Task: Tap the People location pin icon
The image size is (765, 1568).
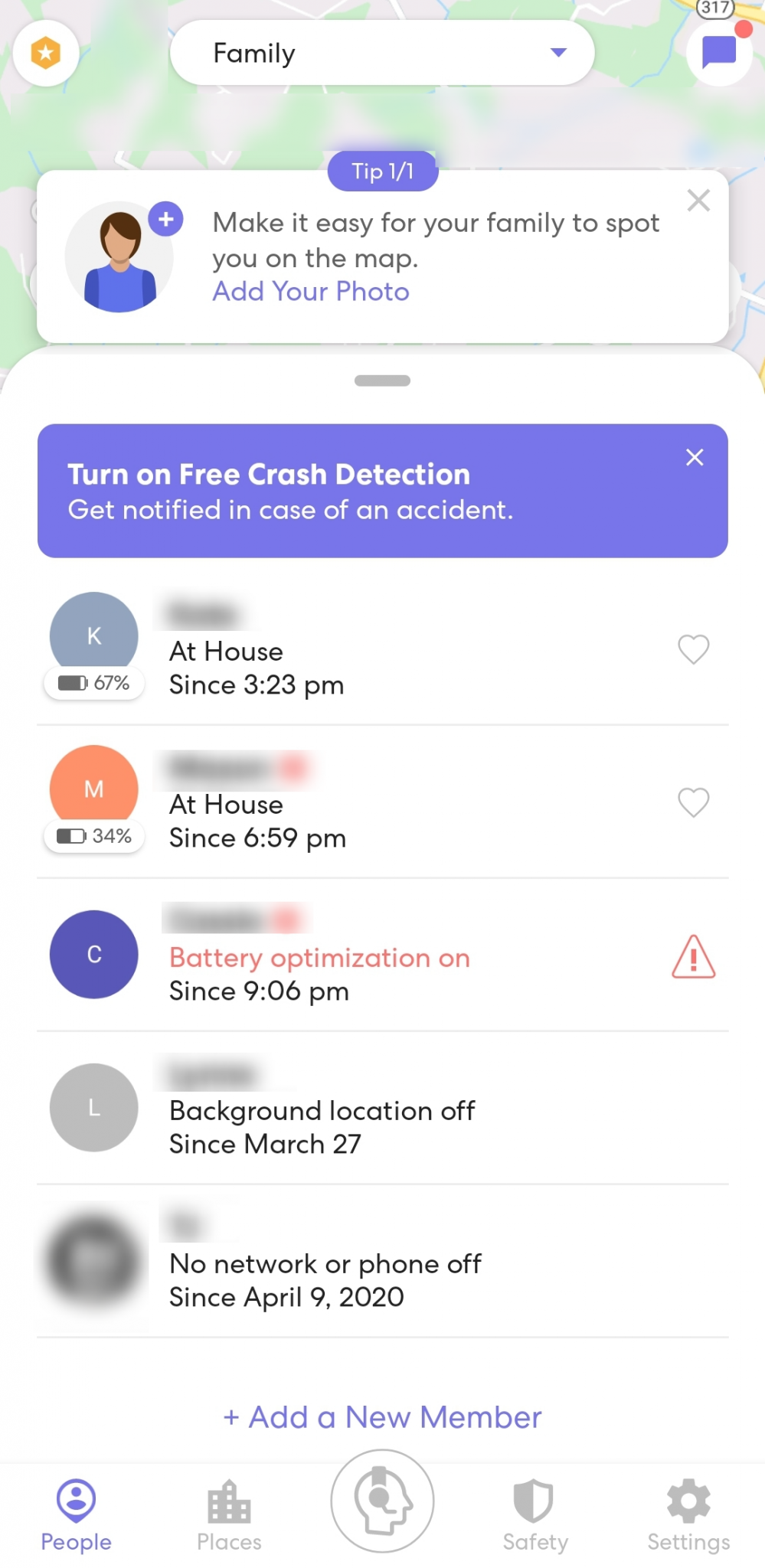Action: [75, 1499]
